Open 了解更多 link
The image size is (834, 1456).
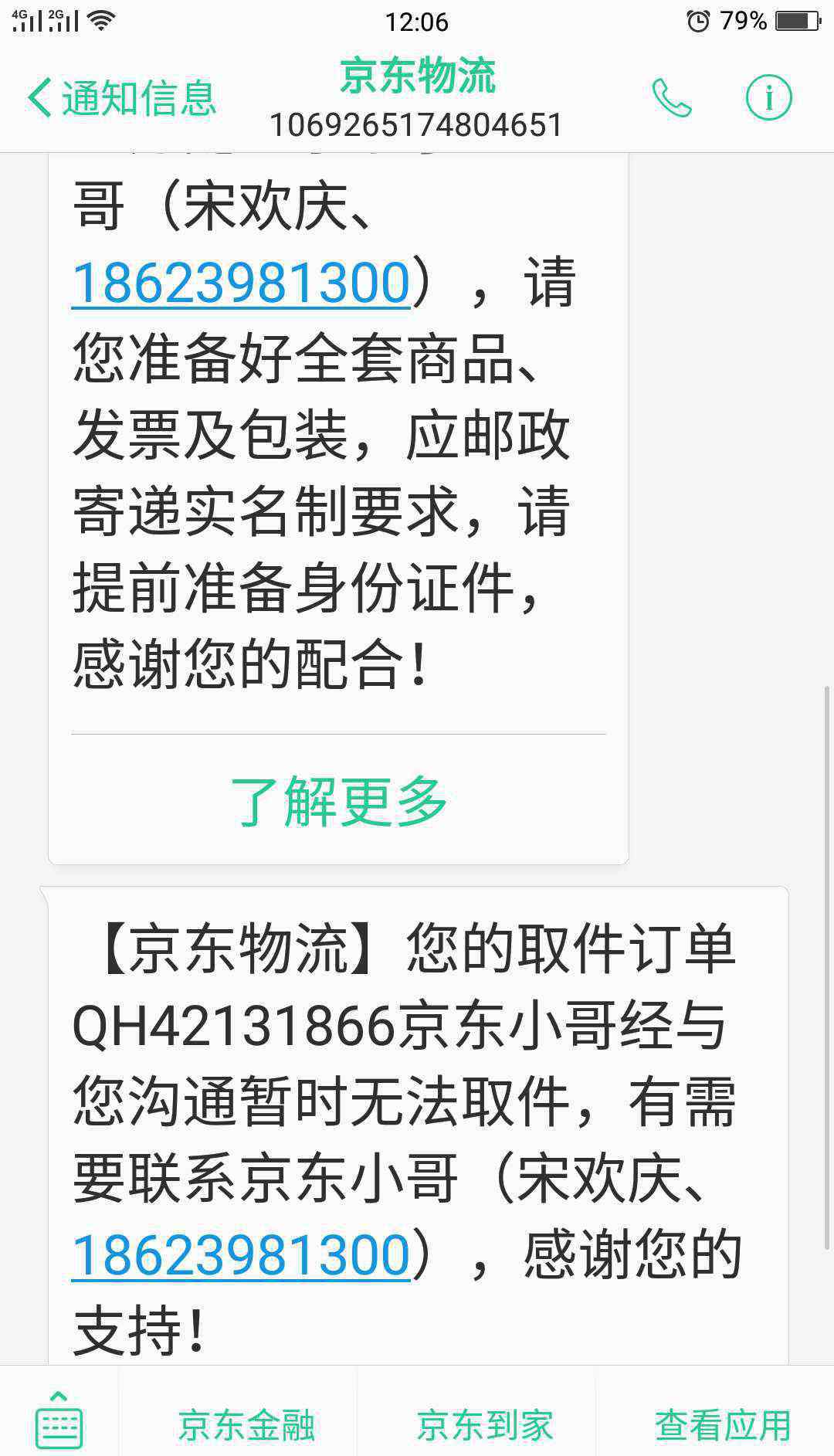338,800
